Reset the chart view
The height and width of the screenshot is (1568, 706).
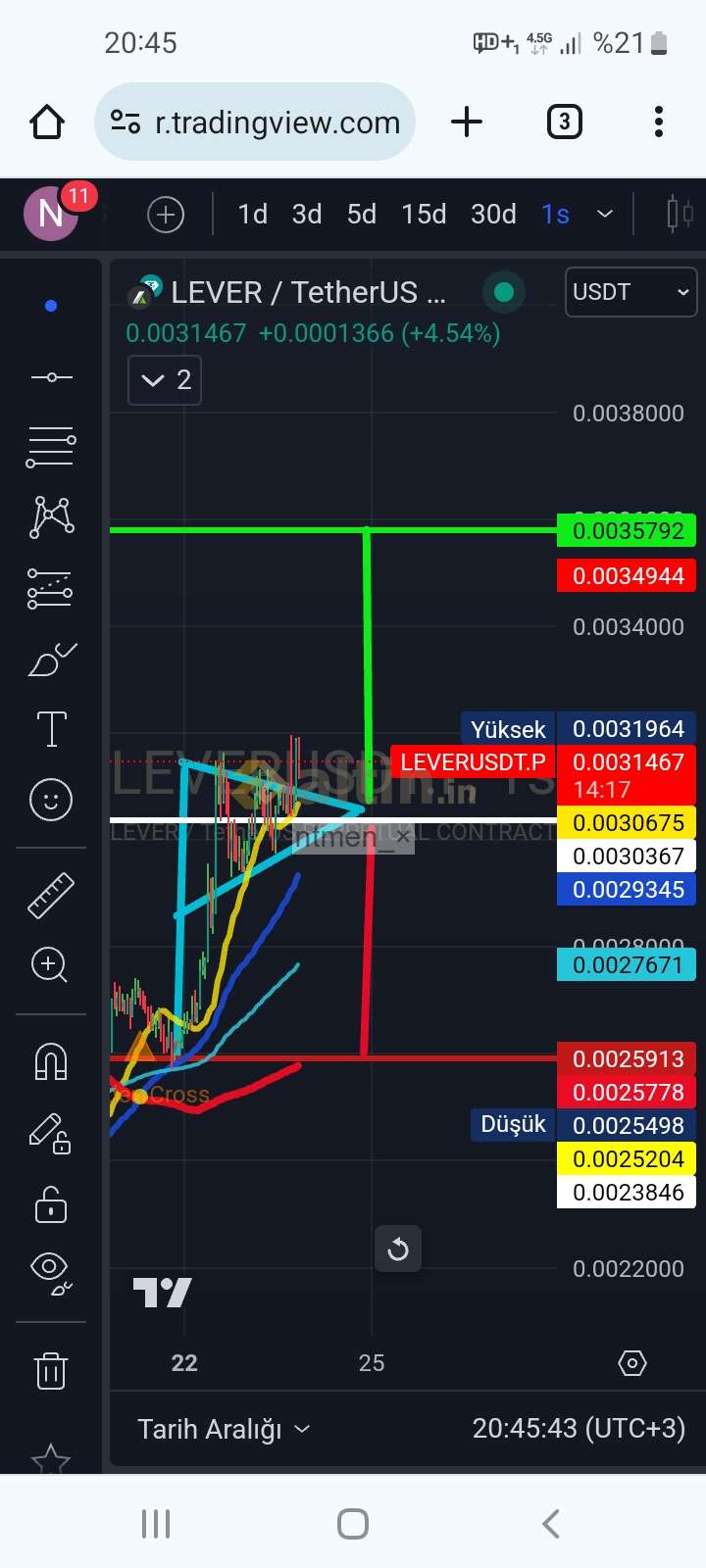[398, 1249]
